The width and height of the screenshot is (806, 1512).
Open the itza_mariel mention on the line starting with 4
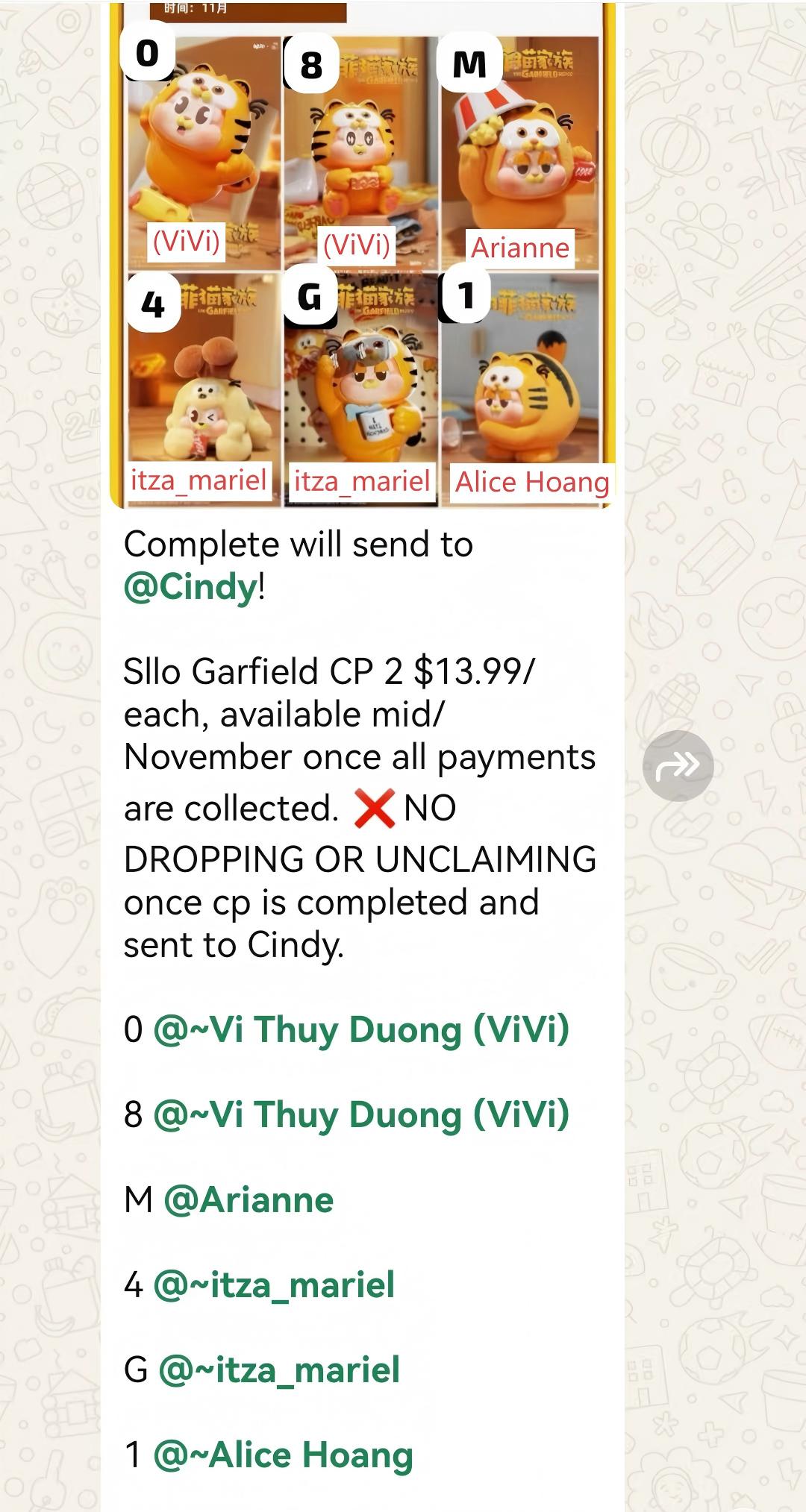click(273, 1285)
